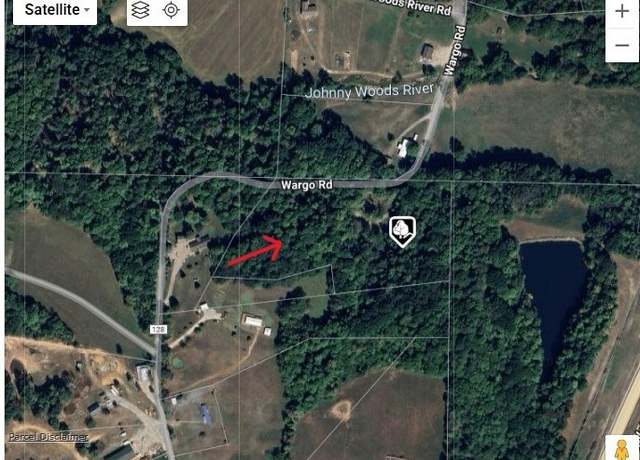
Task: Center map on my location
Action: (171, 10)
